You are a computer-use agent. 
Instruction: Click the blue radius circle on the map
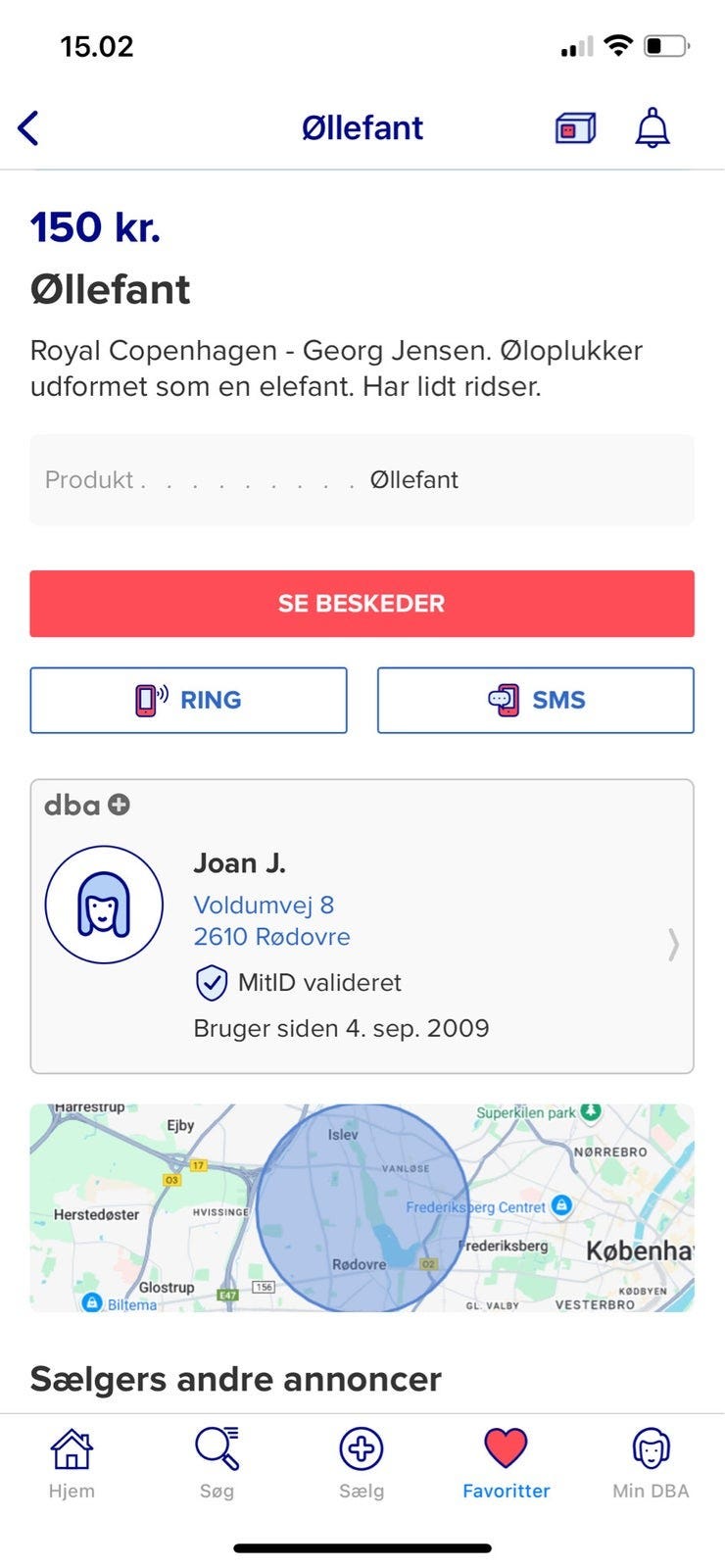coord(362,1205)
